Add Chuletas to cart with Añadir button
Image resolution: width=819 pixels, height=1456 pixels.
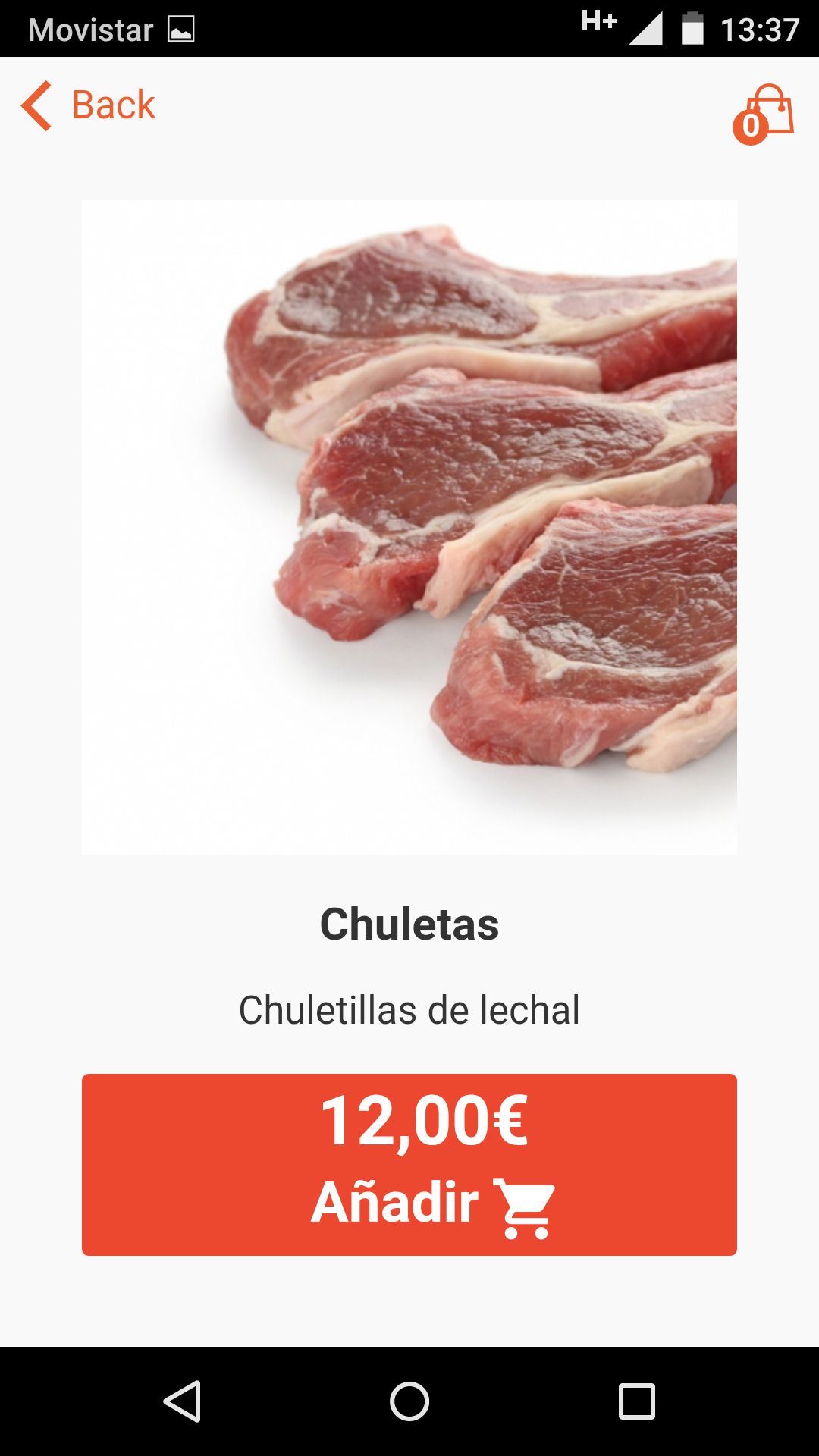(x=409, y=1164)
